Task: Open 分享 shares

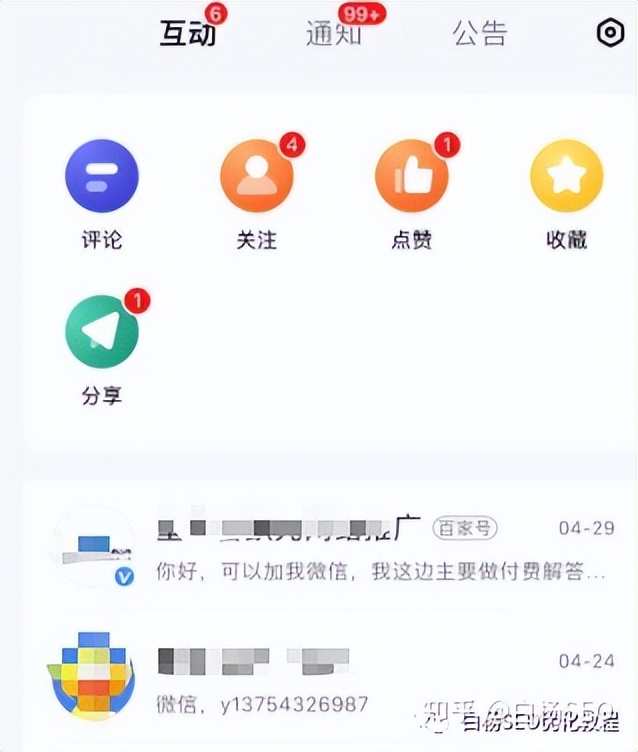Action: [101, 332]
